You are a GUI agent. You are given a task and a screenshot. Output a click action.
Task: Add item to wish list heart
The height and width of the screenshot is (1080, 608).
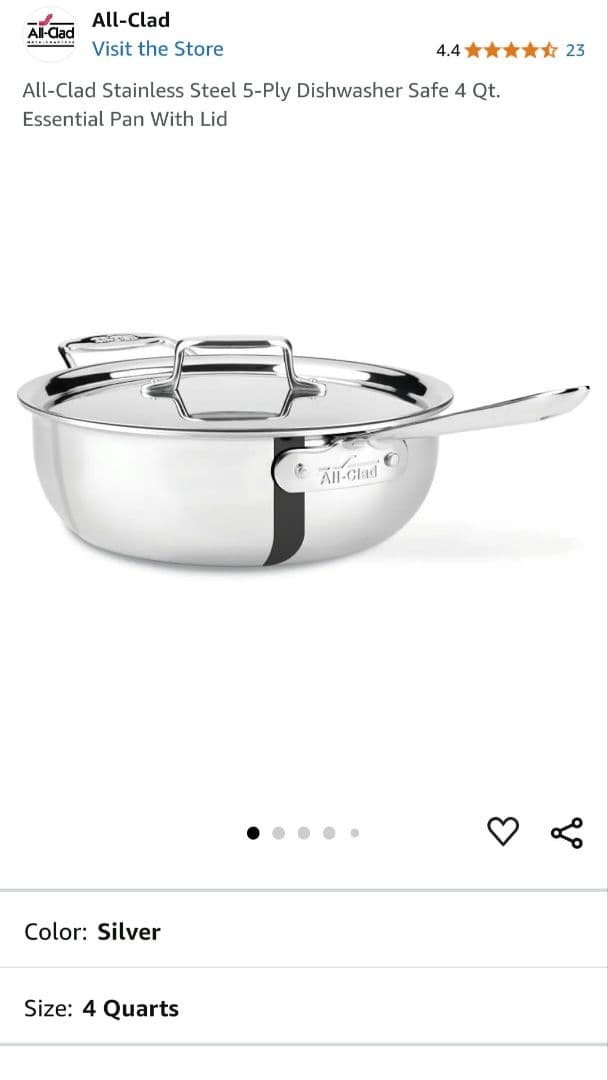503,831
